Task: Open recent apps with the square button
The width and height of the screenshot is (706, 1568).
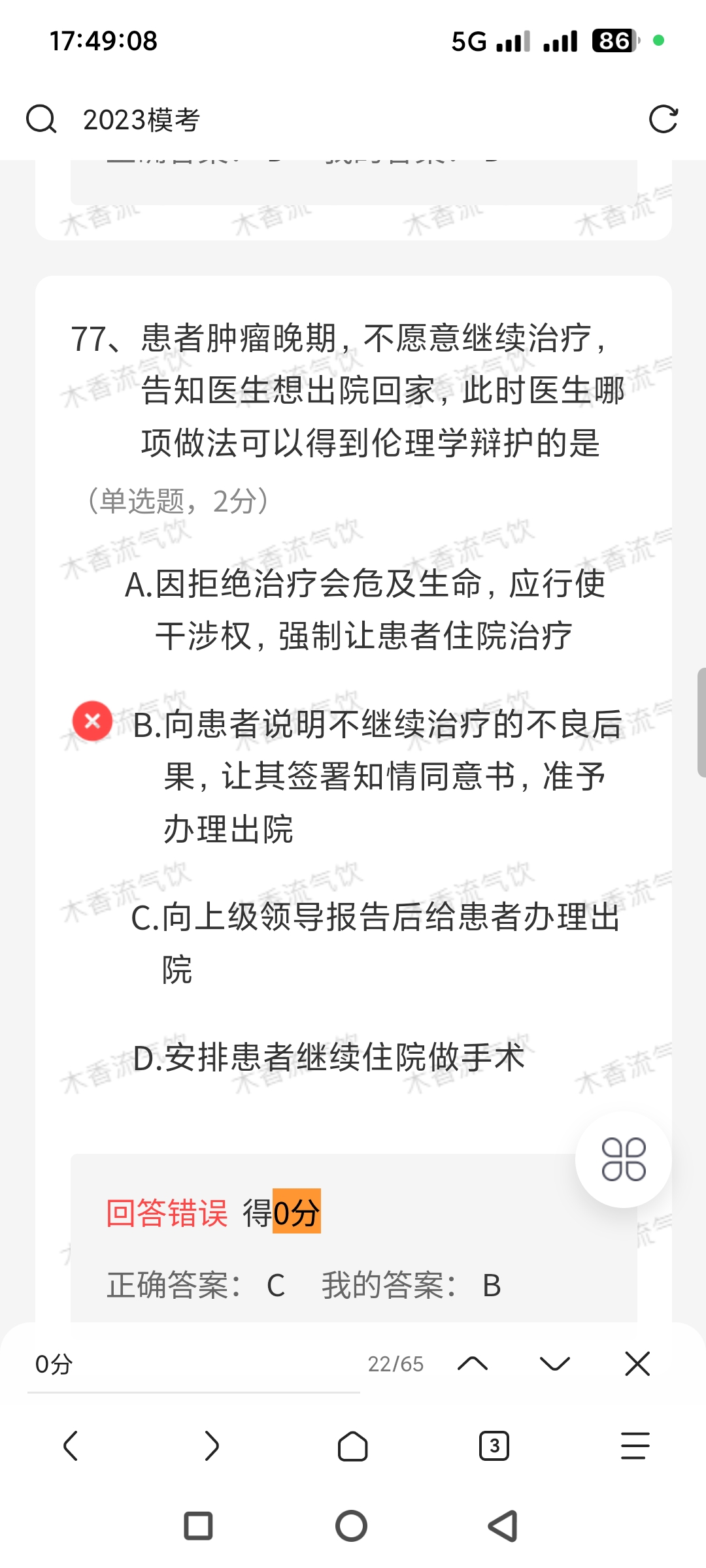Action: [x=198, y=1526]
